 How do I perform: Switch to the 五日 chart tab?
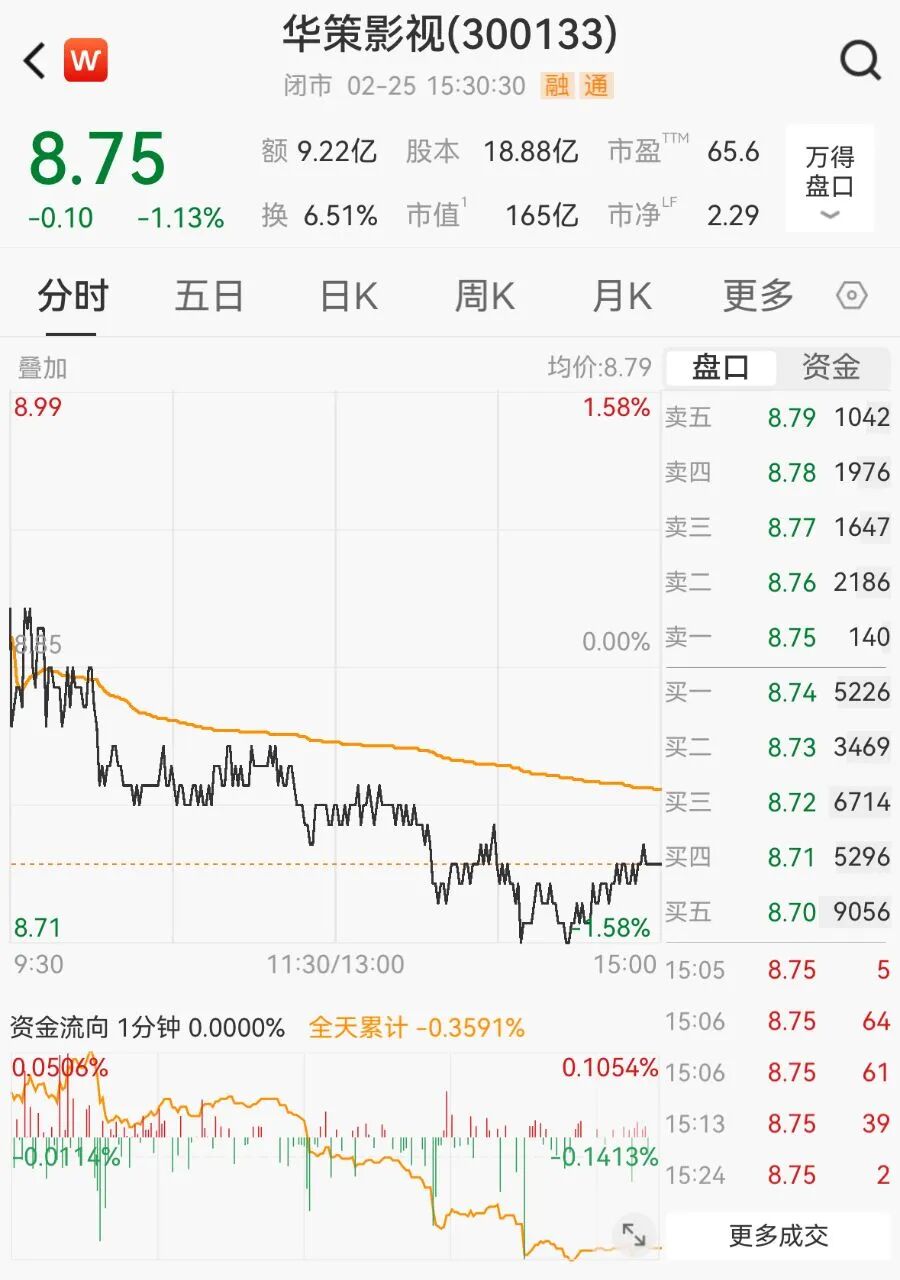pos(209,296)
